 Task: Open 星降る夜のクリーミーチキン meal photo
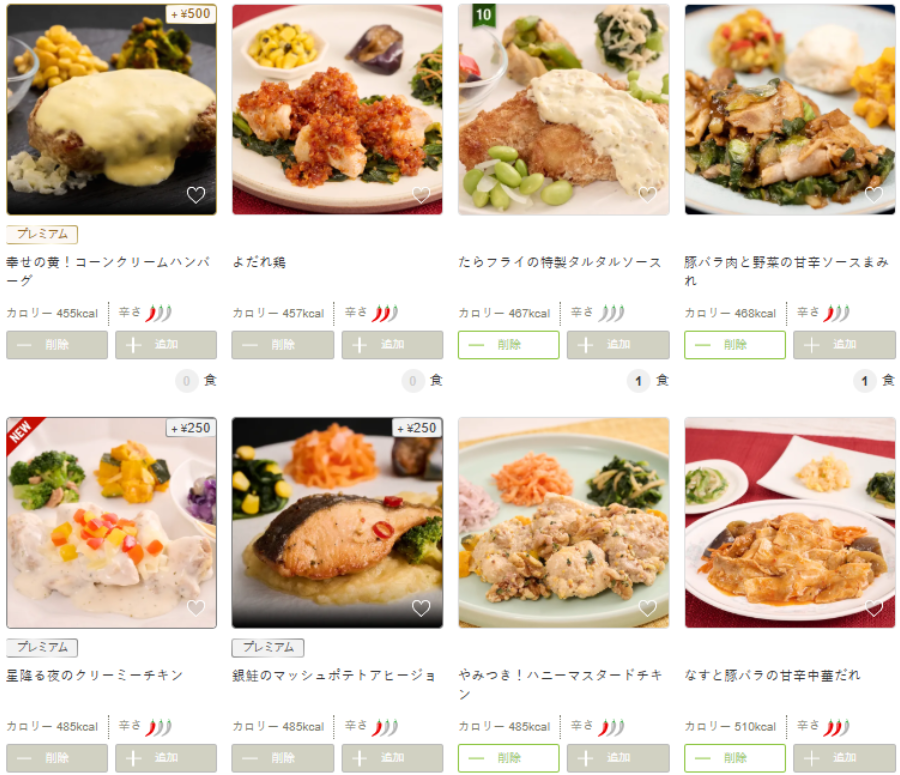[x=111, y=522]
